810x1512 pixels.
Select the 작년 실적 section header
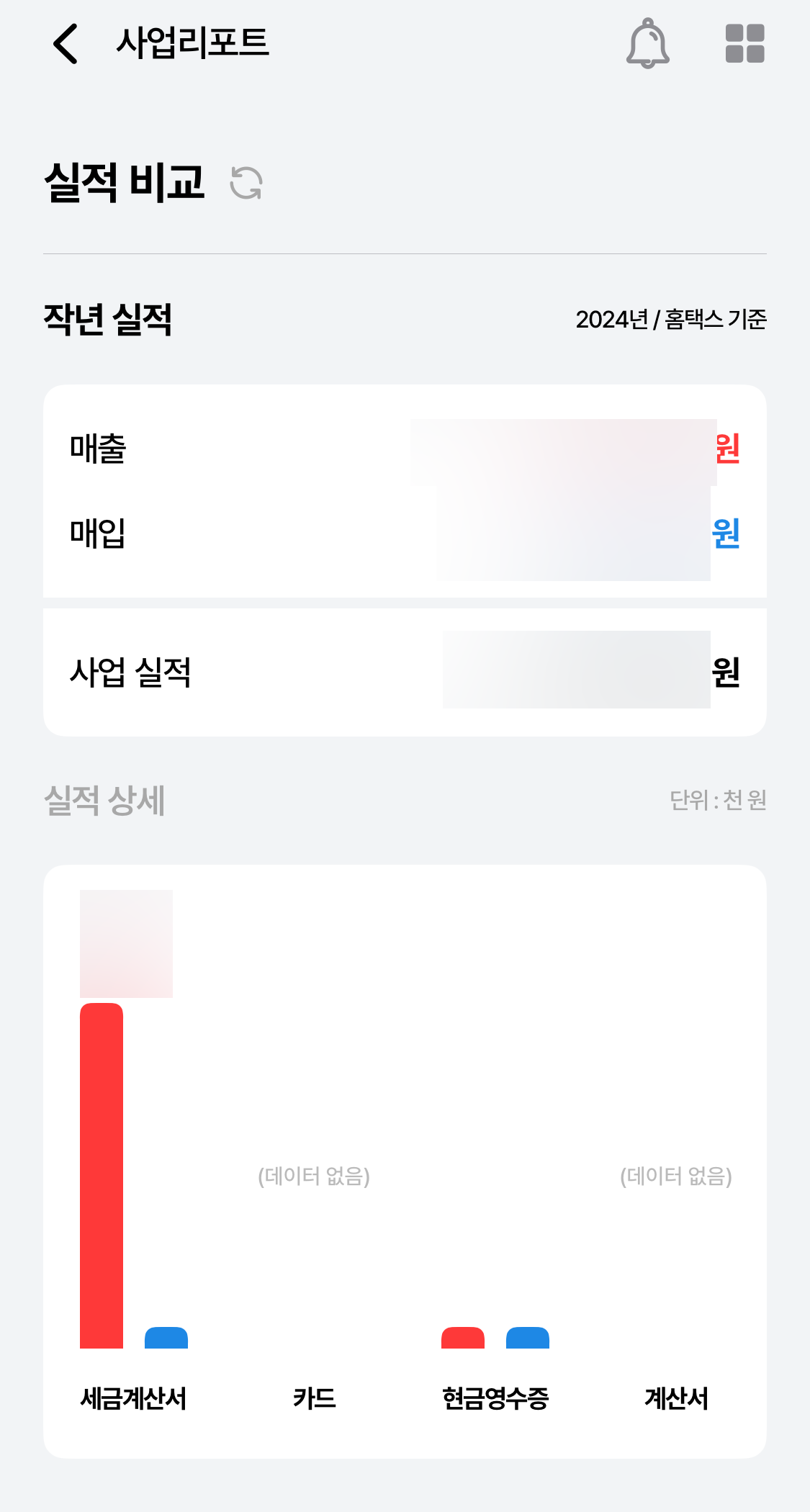coord(109,319)
